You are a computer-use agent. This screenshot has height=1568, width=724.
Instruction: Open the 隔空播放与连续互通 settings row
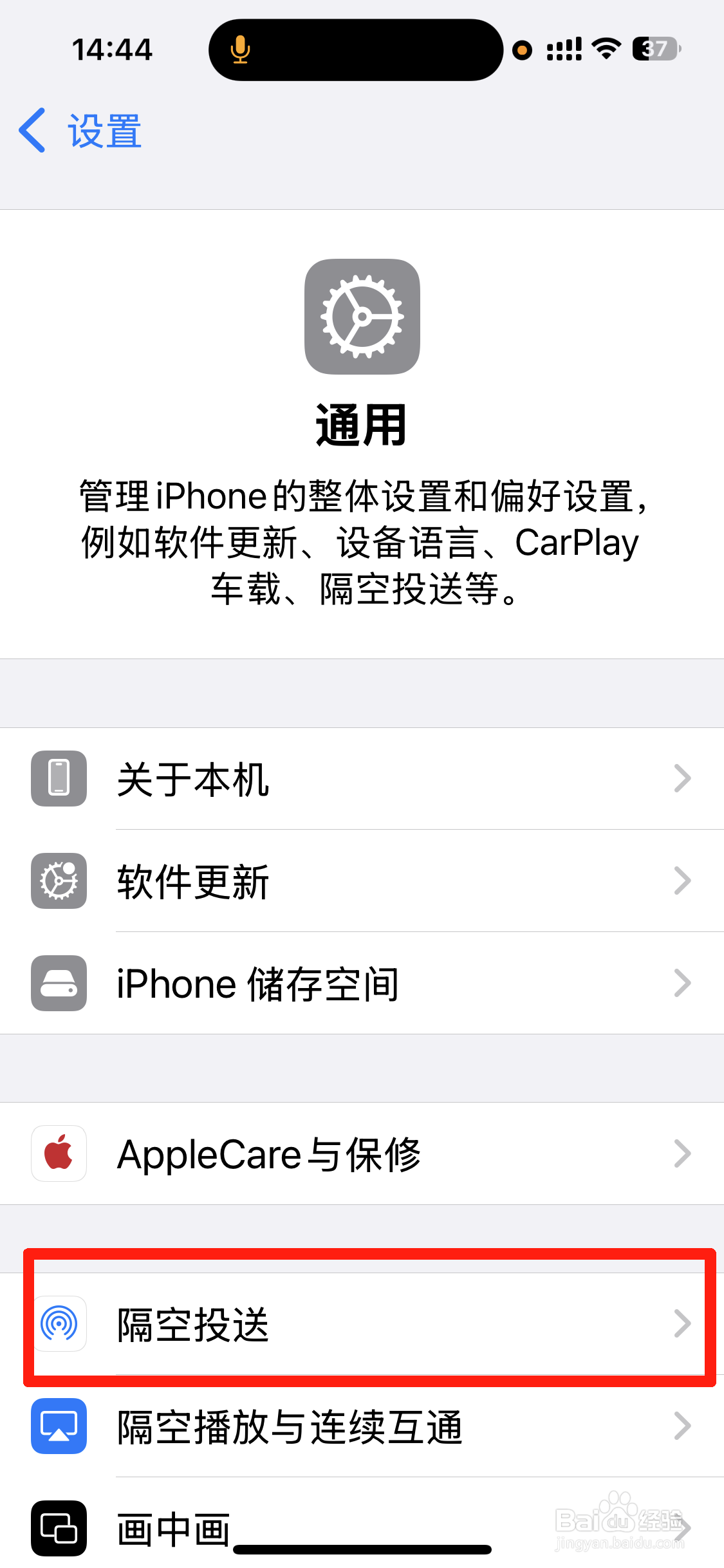click(360, 1426)
